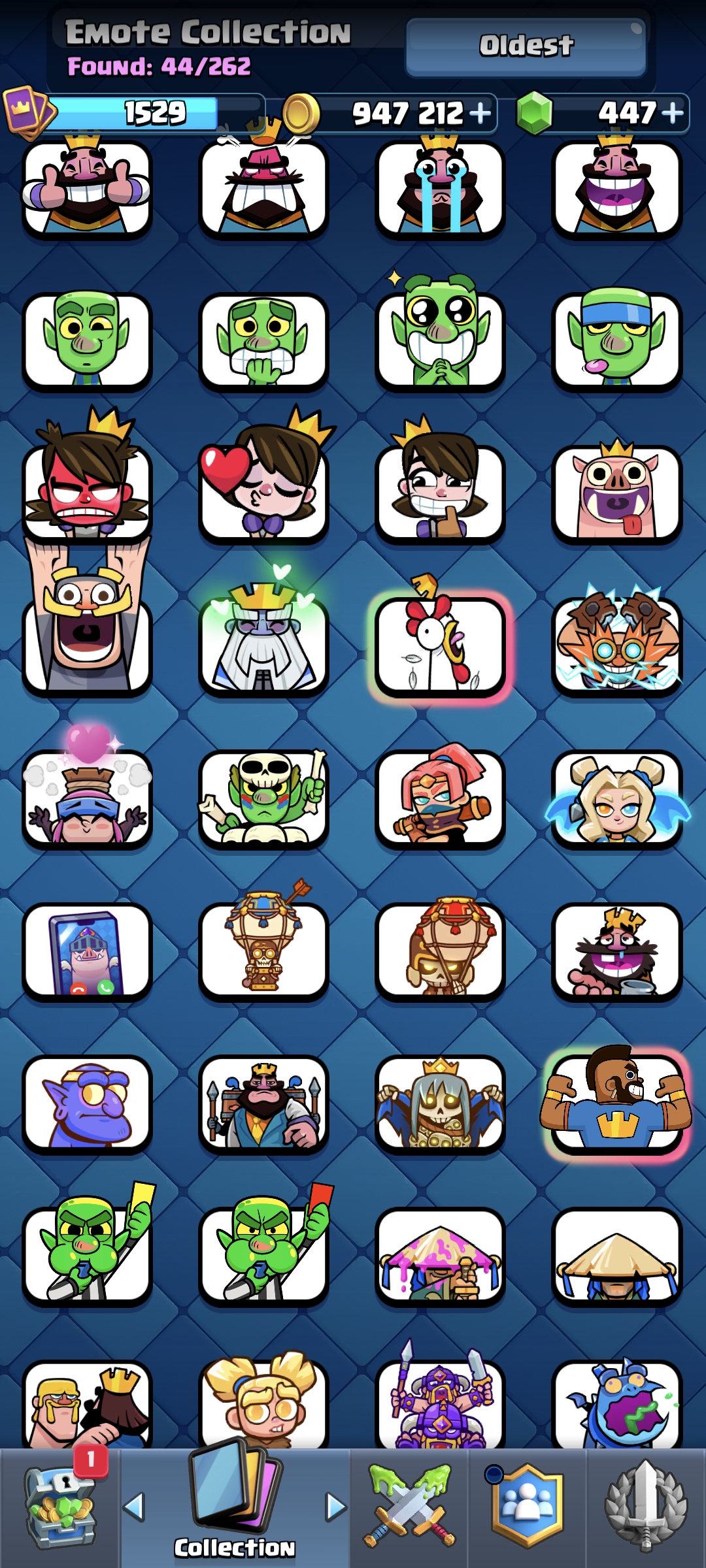This screenshot has height=1568, width=706.
Task: Select the pig with crown emote
Action: [616, 493]
